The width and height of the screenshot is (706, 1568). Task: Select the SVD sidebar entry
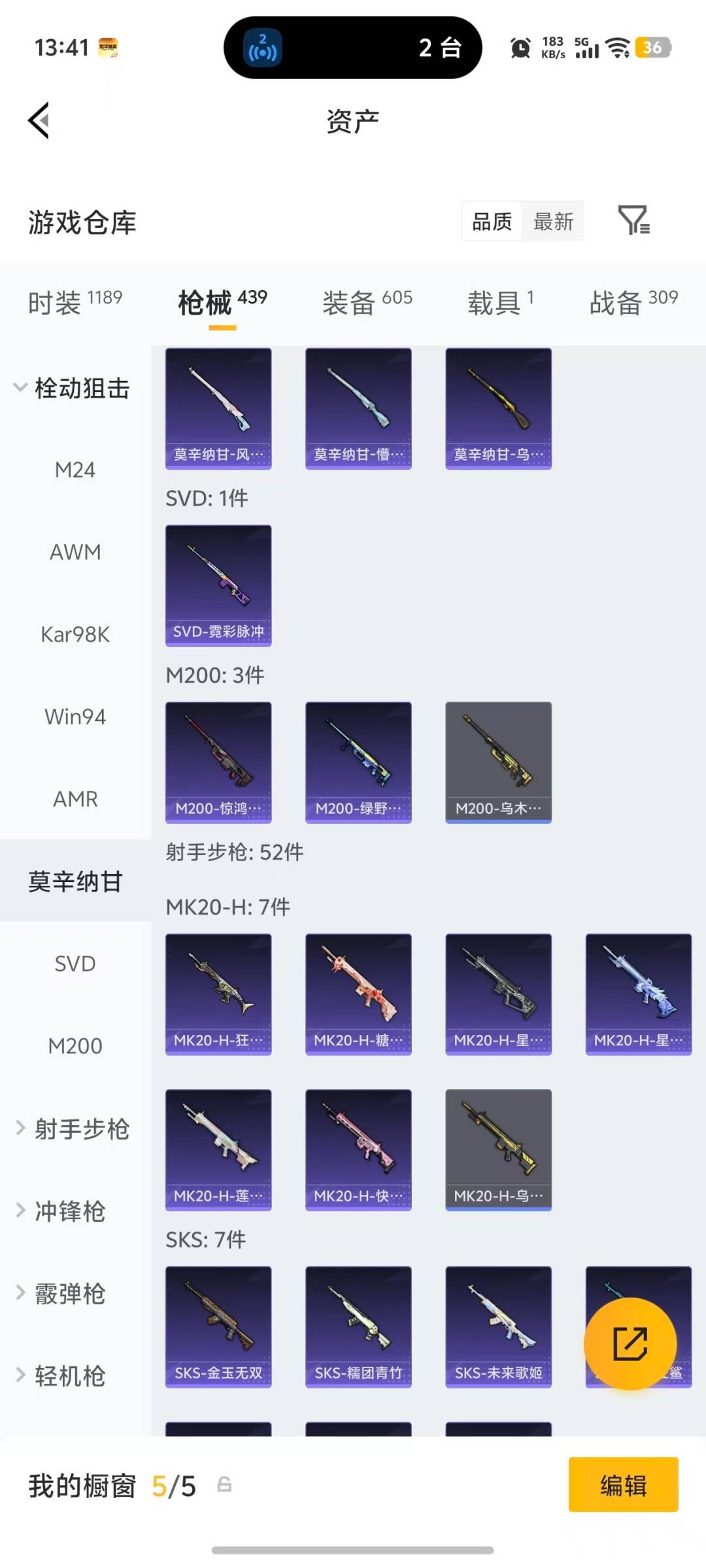tap(75, 963)
